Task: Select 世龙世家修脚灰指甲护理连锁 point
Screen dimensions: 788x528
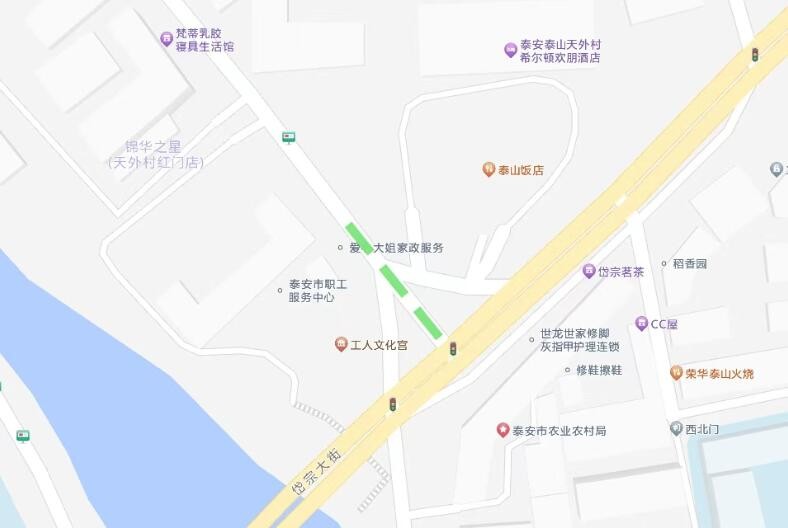Action: click(x=532, y=339)
